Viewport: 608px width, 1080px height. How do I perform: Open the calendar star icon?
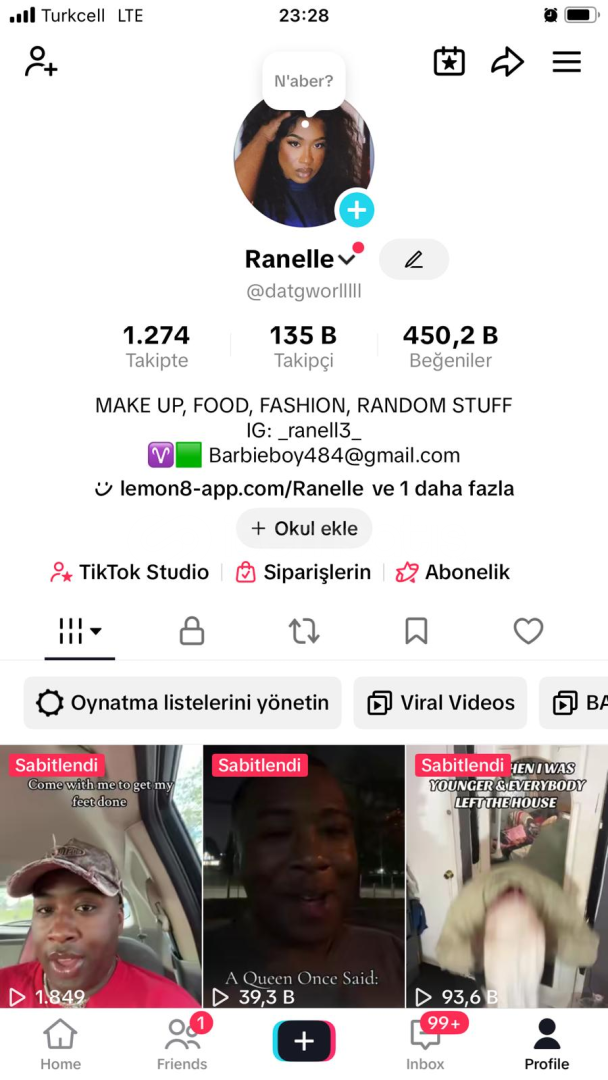tap(449, 62)
